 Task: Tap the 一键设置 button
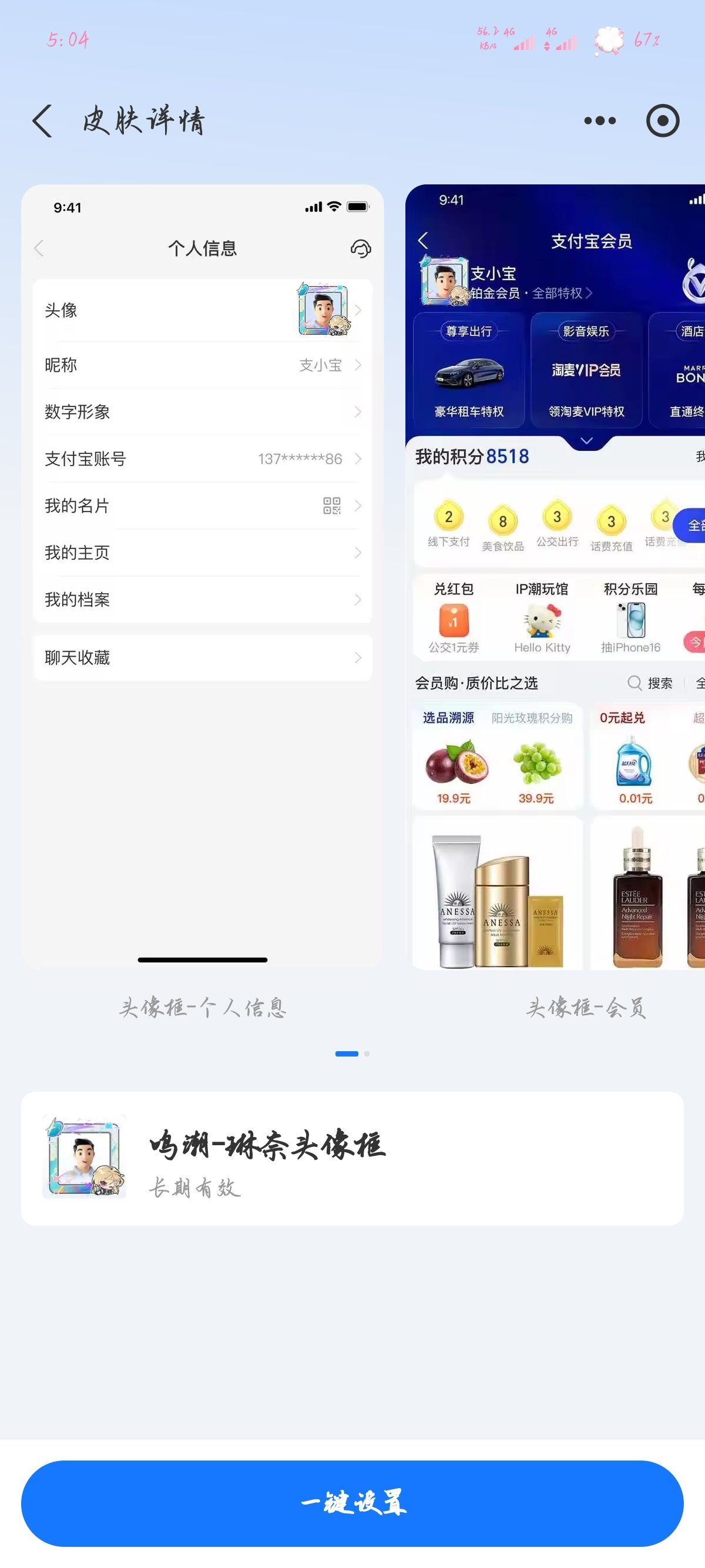(352, 1503)
